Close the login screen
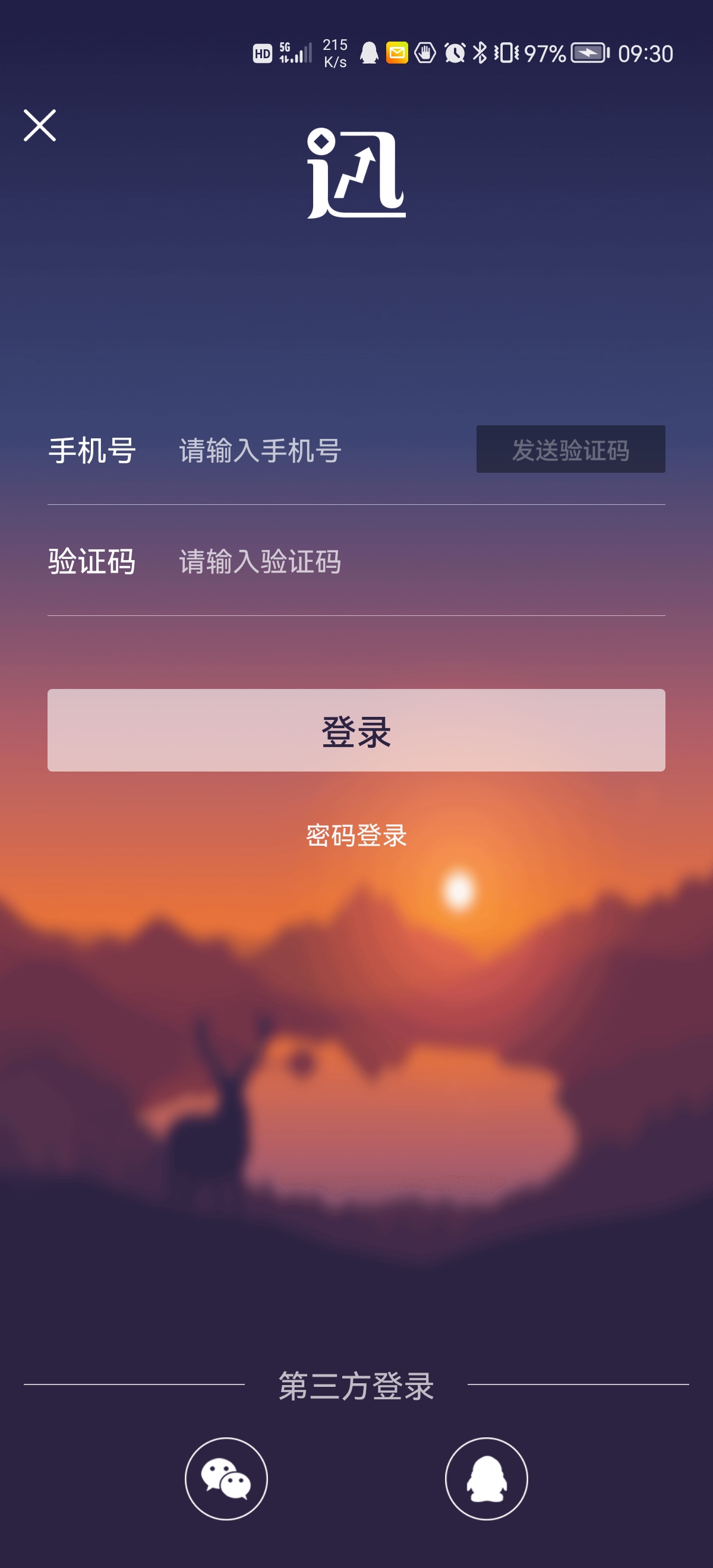Screen dimensions: 713x1568 click(40, 125)
